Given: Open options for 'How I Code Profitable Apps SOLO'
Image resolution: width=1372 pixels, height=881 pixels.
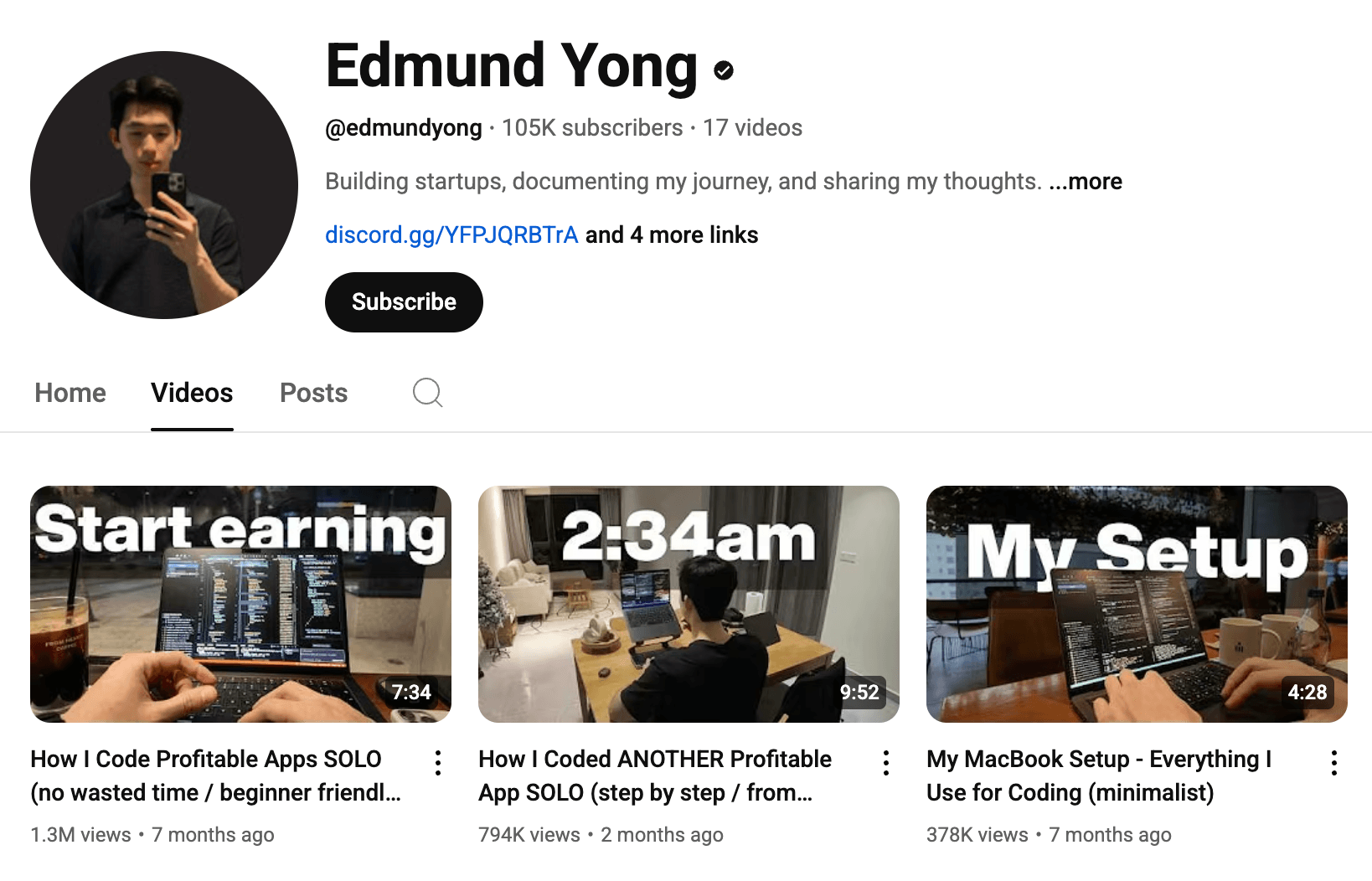Looking at the screenshot, I should coord(438,762).
